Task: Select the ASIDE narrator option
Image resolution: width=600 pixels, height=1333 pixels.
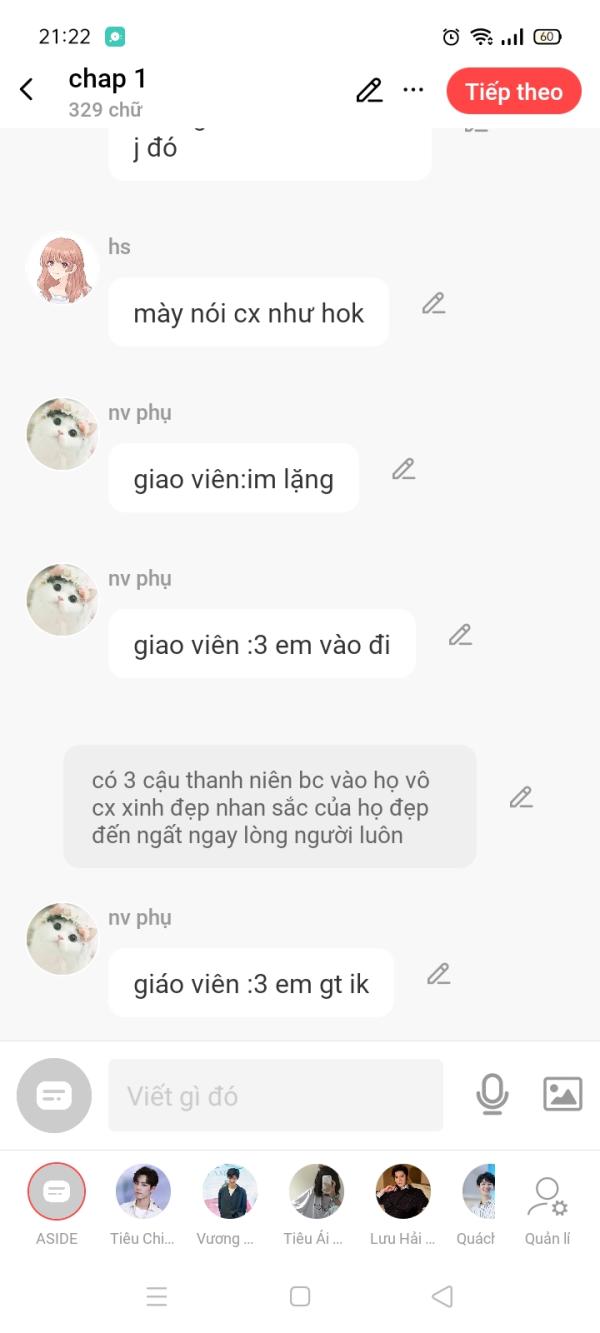Action: (x=57, y=1192)
